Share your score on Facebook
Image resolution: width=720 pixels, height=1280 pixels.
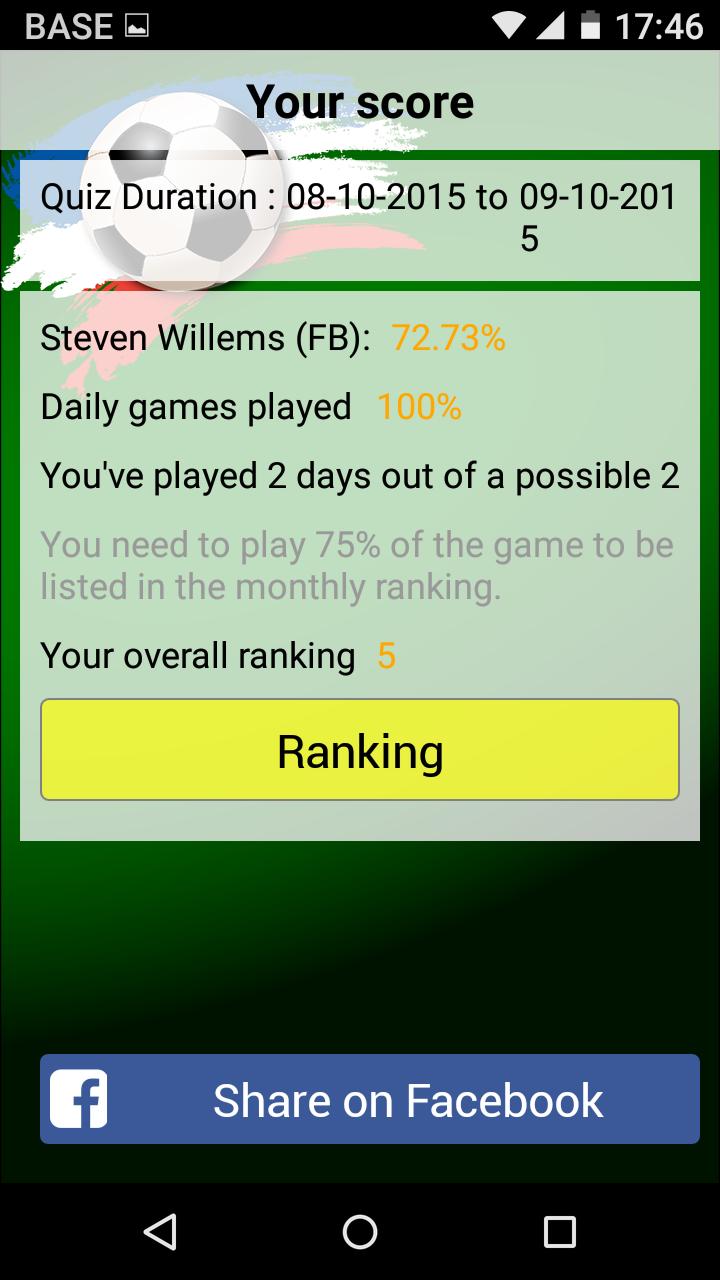tap(369, 1099)
